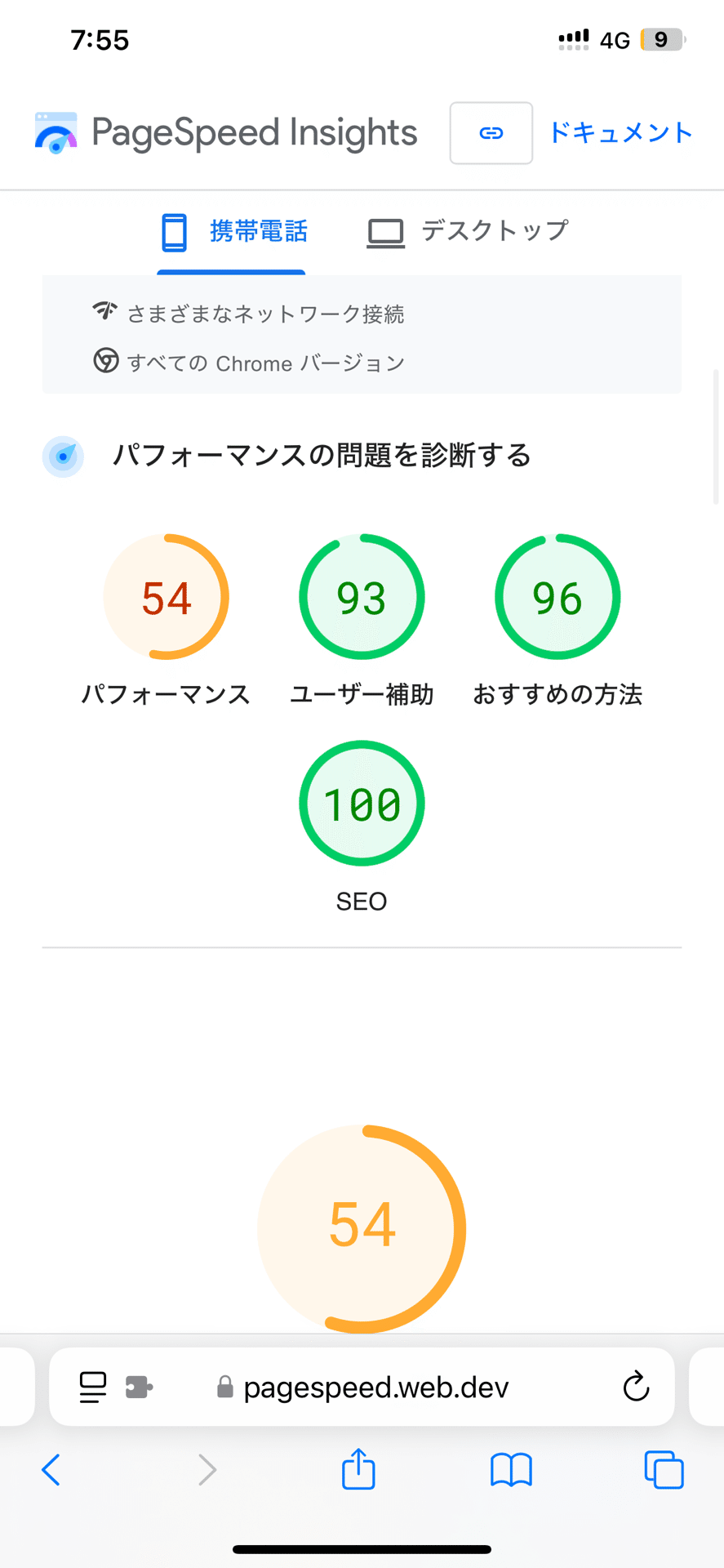Click the PageSpeed Insights logo icon

click(x=52, y=133)
